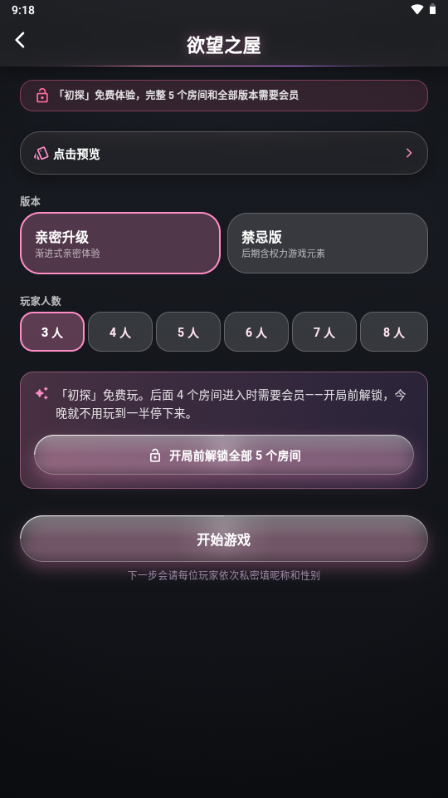Go back using the top-left arrow
Screen dimensions: 448x798
click(x=20, y=40)
